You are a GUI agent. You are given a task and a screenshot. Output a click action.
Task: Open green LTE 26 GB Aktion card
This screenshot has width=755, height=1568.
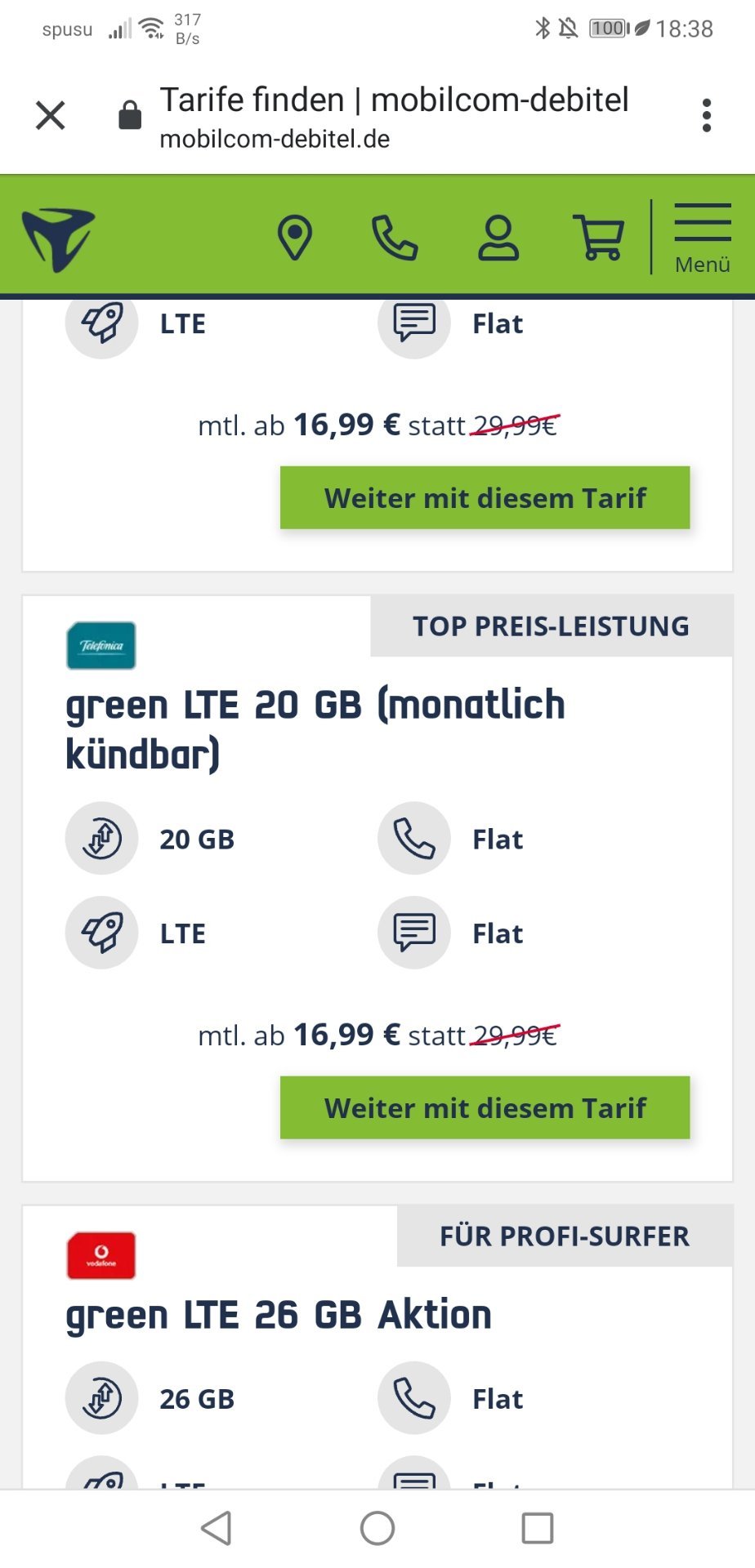(279, 1315)
